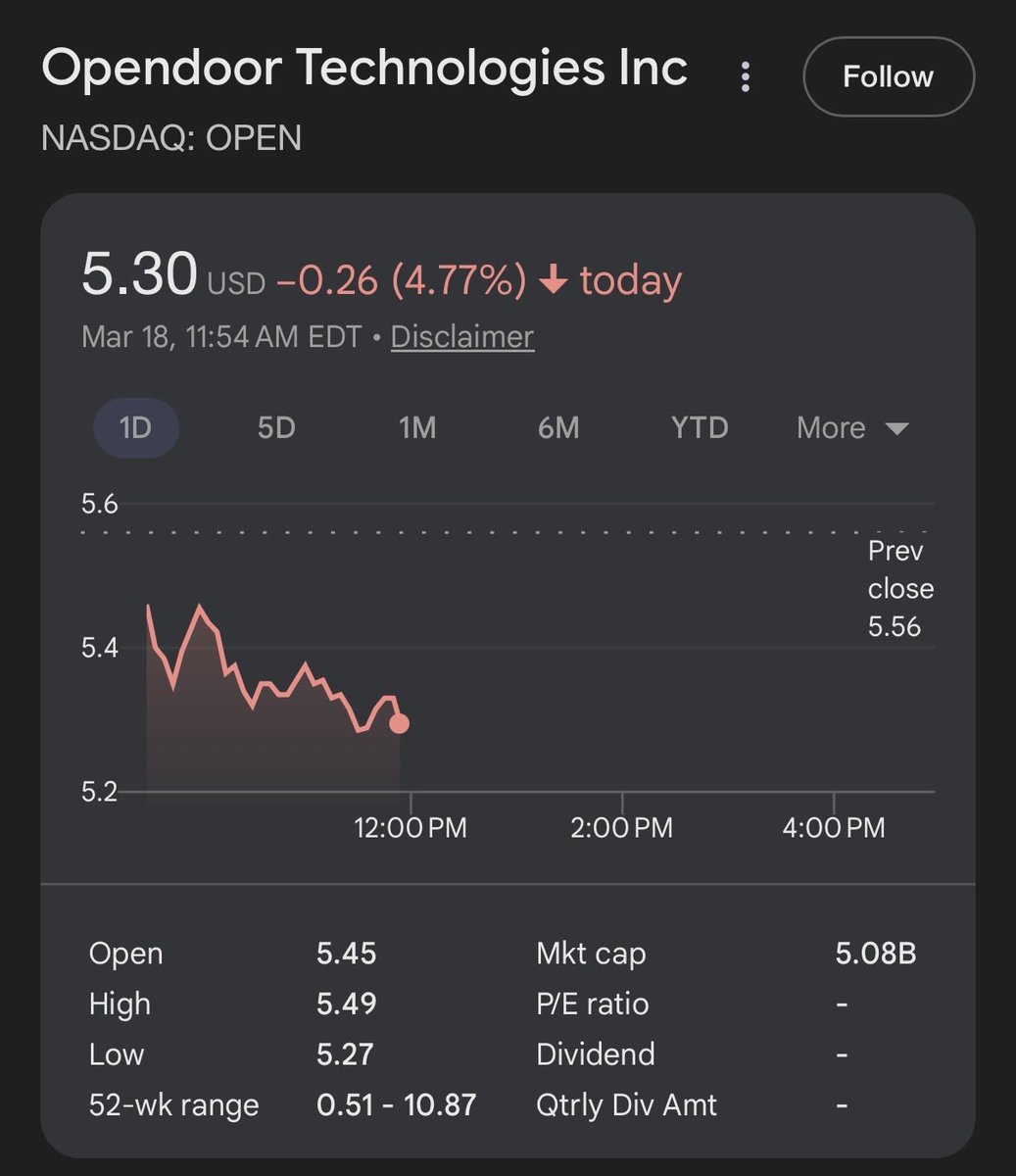
Task: Select the 1D chart range
Action: [x=135, y=428]
